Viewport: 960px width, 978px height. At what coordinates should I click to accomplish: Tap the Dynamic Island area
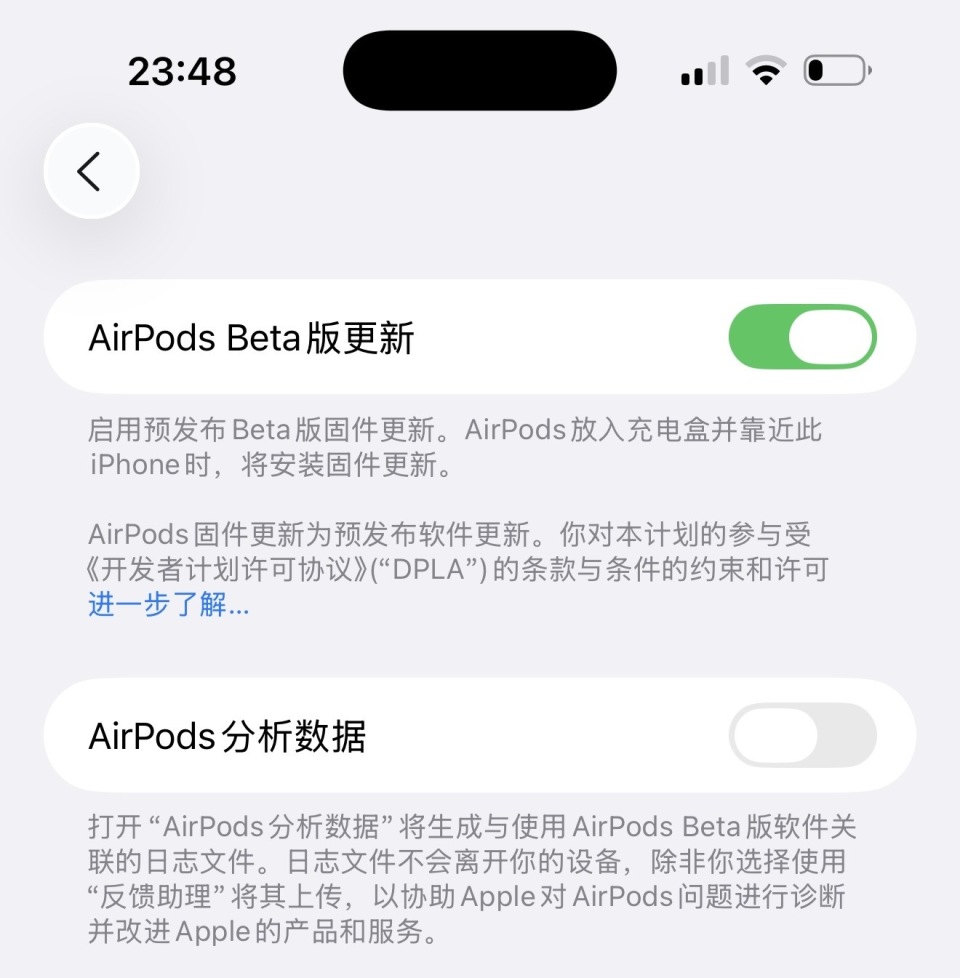(x=478, y=69)
